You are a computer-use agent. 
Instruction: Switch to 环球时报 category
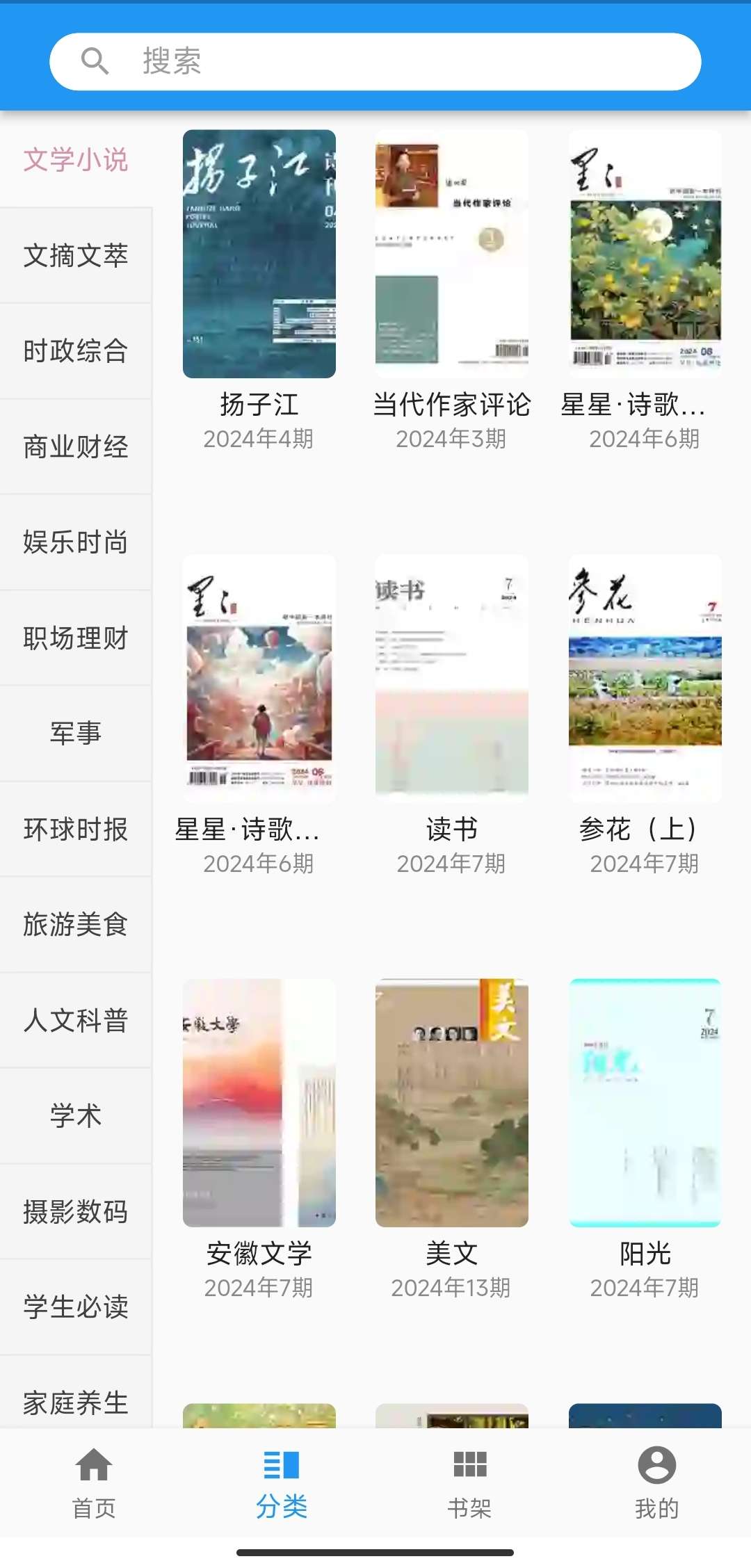tap(75, 829)
